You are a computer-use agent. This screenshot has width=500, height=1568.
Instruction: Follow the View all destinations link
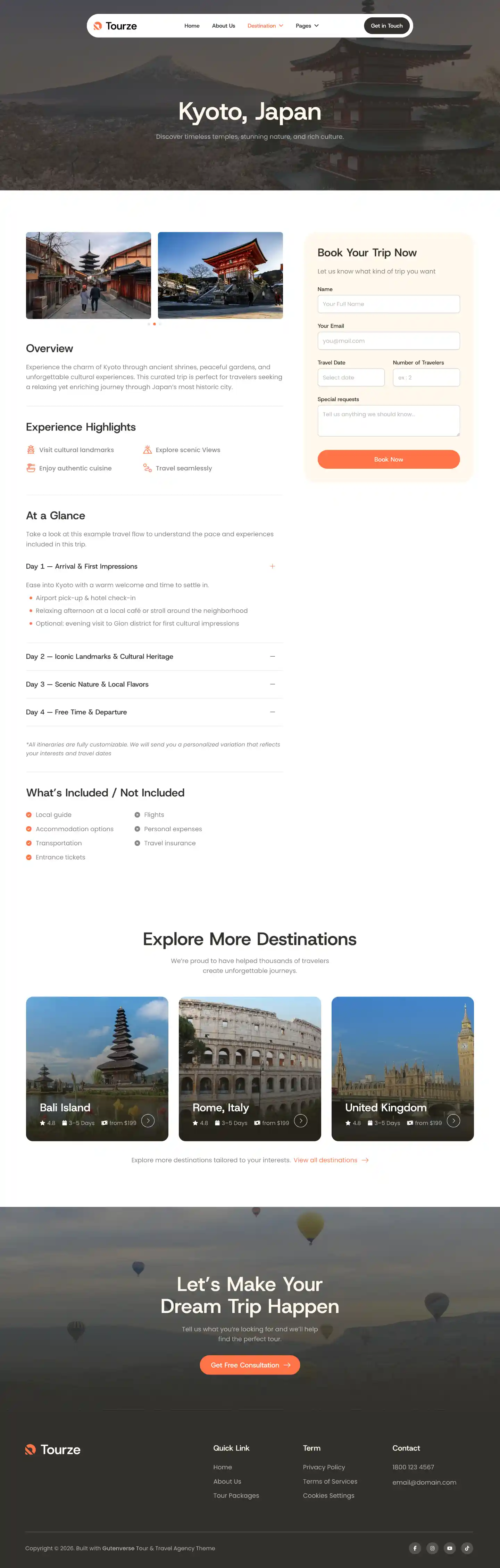pos(331,1160)
